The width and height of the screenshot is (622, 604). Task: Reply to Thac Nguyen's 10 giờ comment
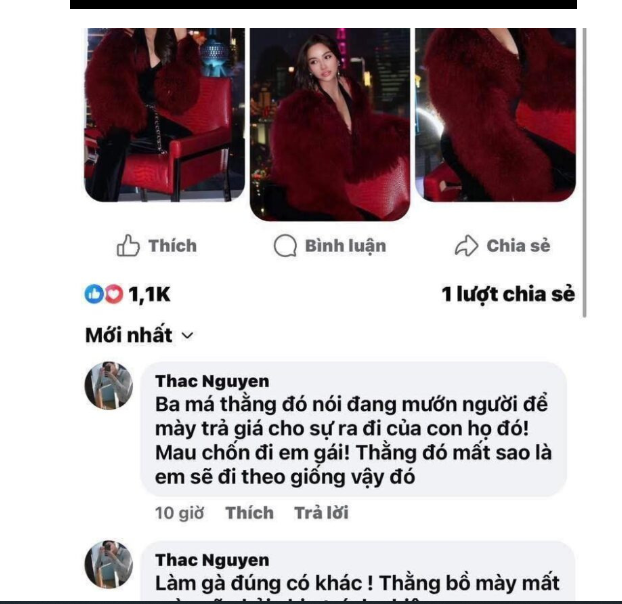[x=320, y=513]
